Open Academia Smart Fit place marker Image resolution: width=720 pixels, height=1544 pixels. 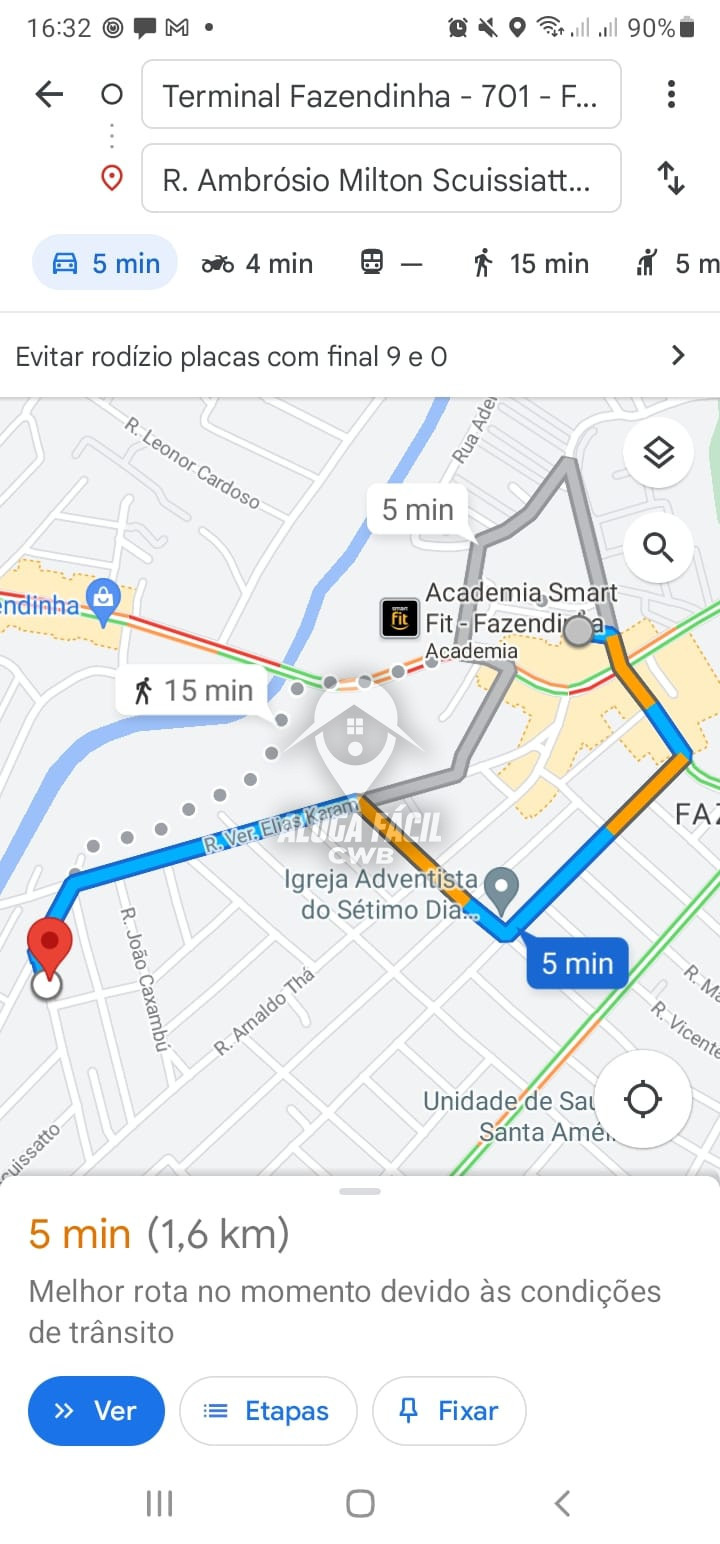pos(400,617)
